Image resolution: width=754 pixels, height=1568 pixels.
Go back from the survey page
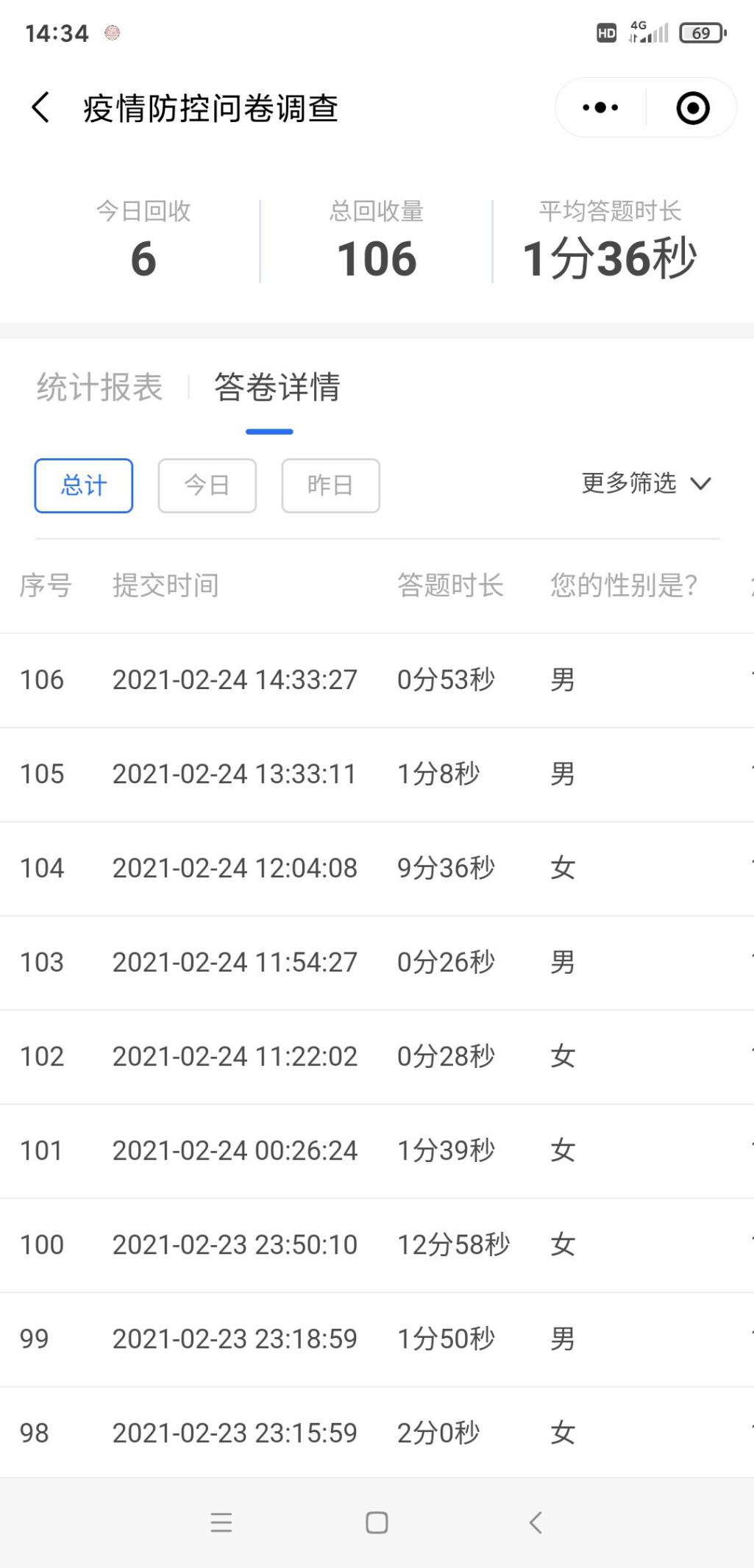[x=41, y=108]
